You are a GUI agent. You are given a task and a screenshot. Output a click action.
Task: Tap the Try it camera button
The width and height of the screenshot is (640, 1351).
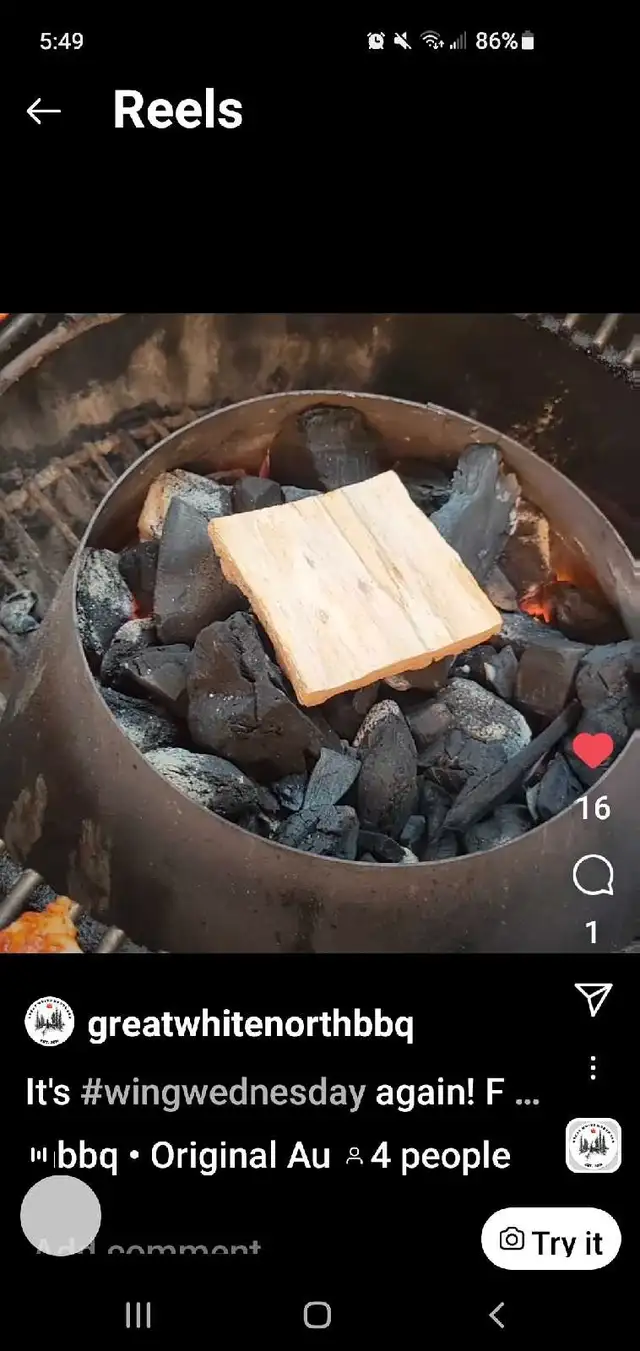point(551,1240)
